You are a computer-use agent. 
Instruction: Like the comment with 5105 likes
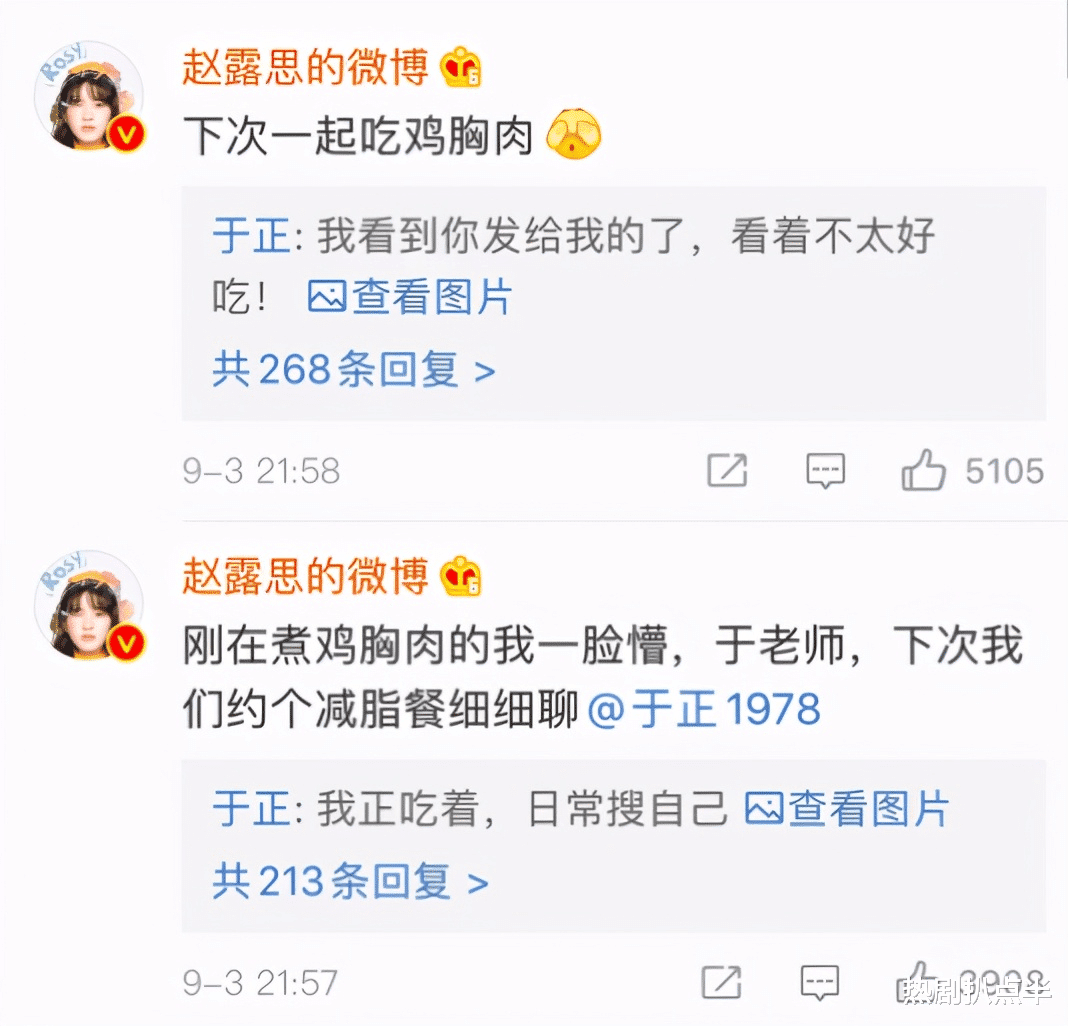(924, 470)
